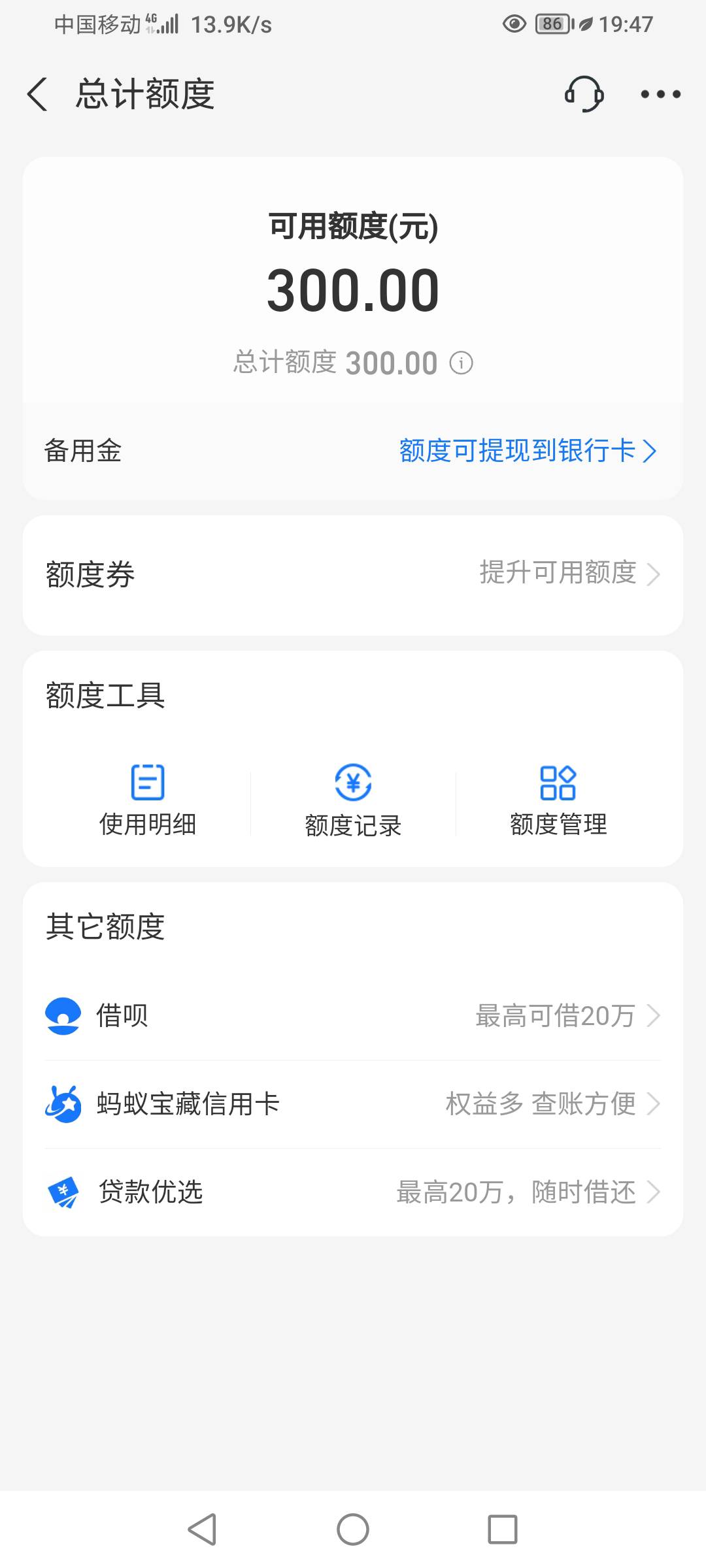Tap system home button
Viewport: 706px width, 1568px height.
(353, 1529)
